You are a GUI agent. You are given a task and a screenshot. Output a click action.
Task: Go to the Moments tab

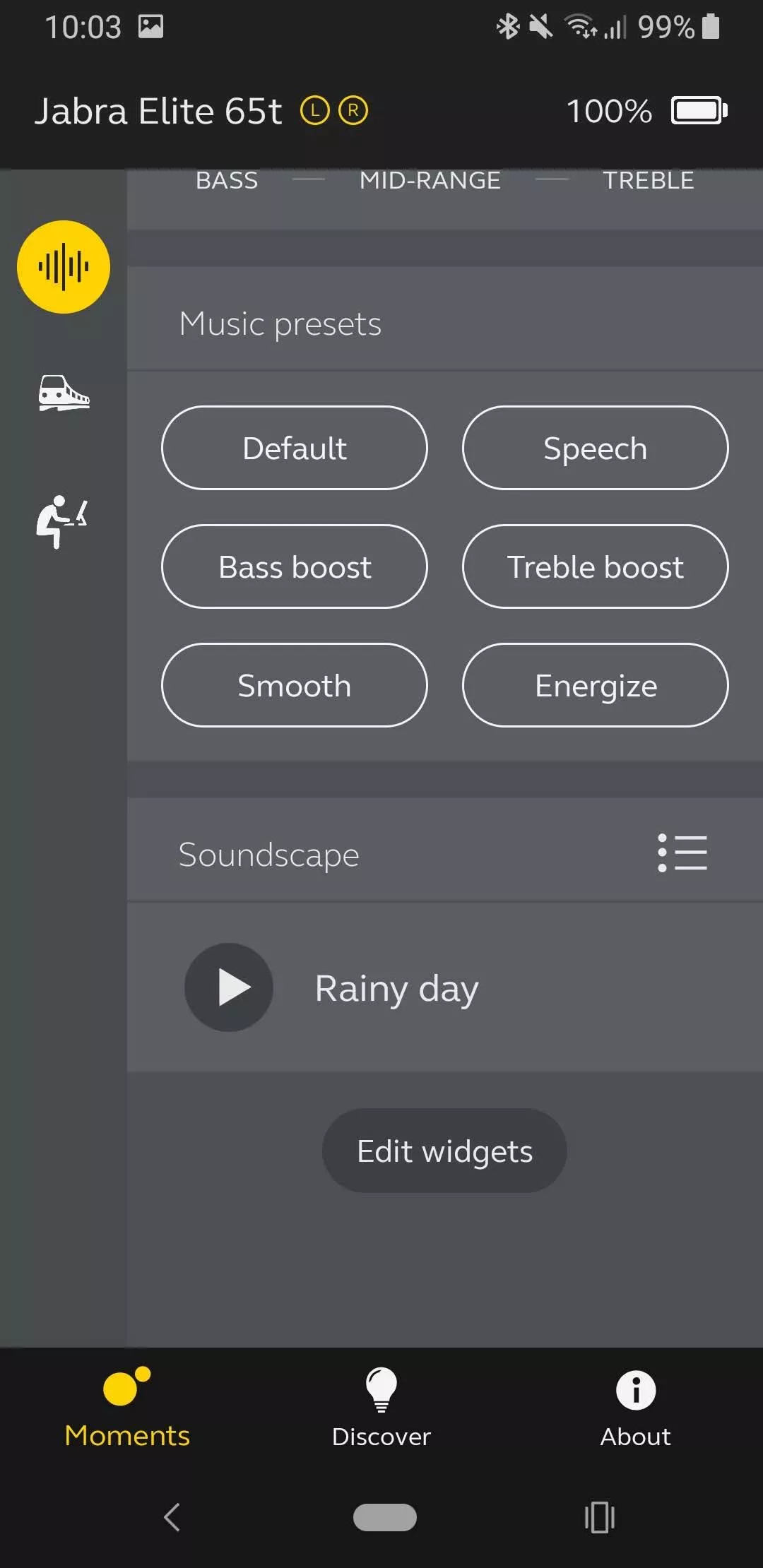pyautogui.click(x=127, y=1407)
